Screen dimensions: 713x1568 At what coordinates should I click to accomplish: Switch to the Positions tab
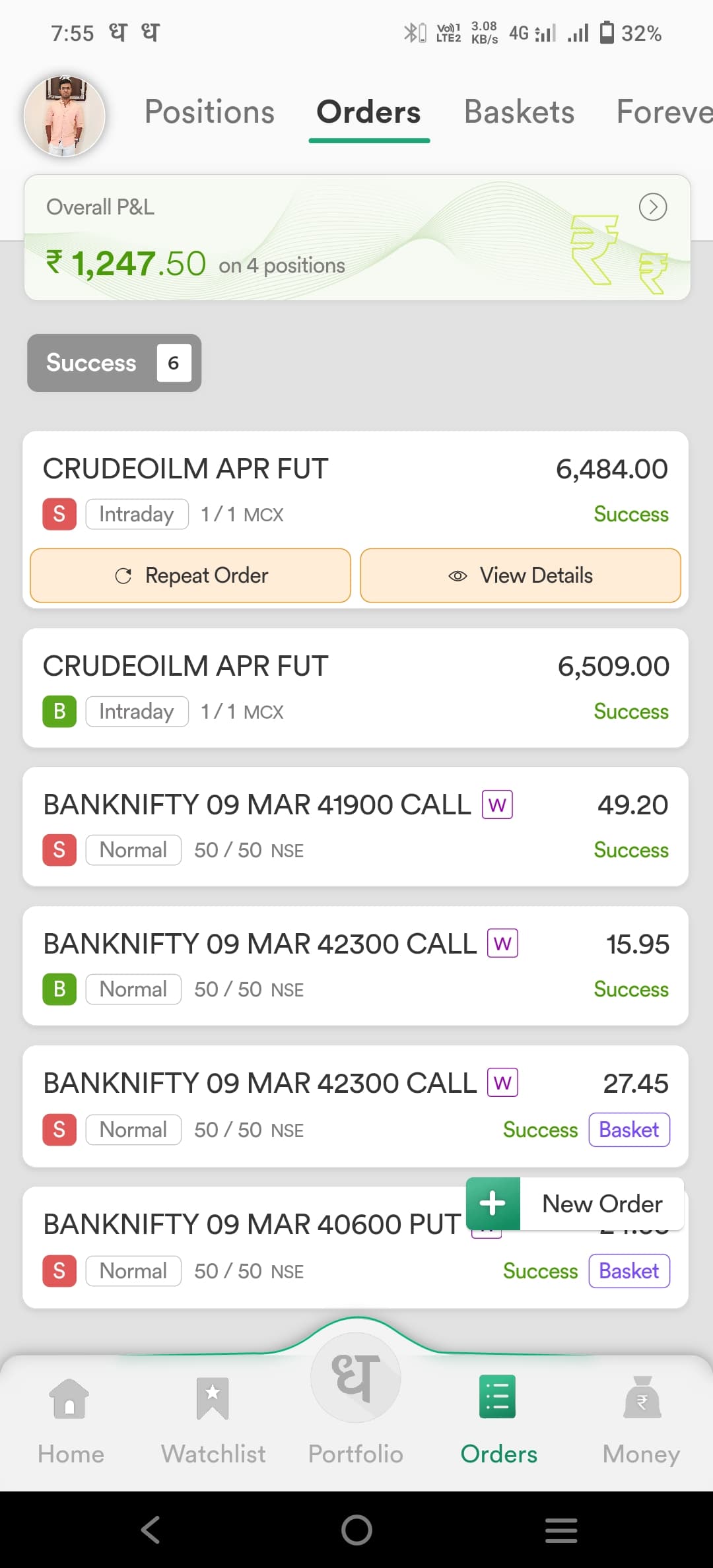(209, 112)
